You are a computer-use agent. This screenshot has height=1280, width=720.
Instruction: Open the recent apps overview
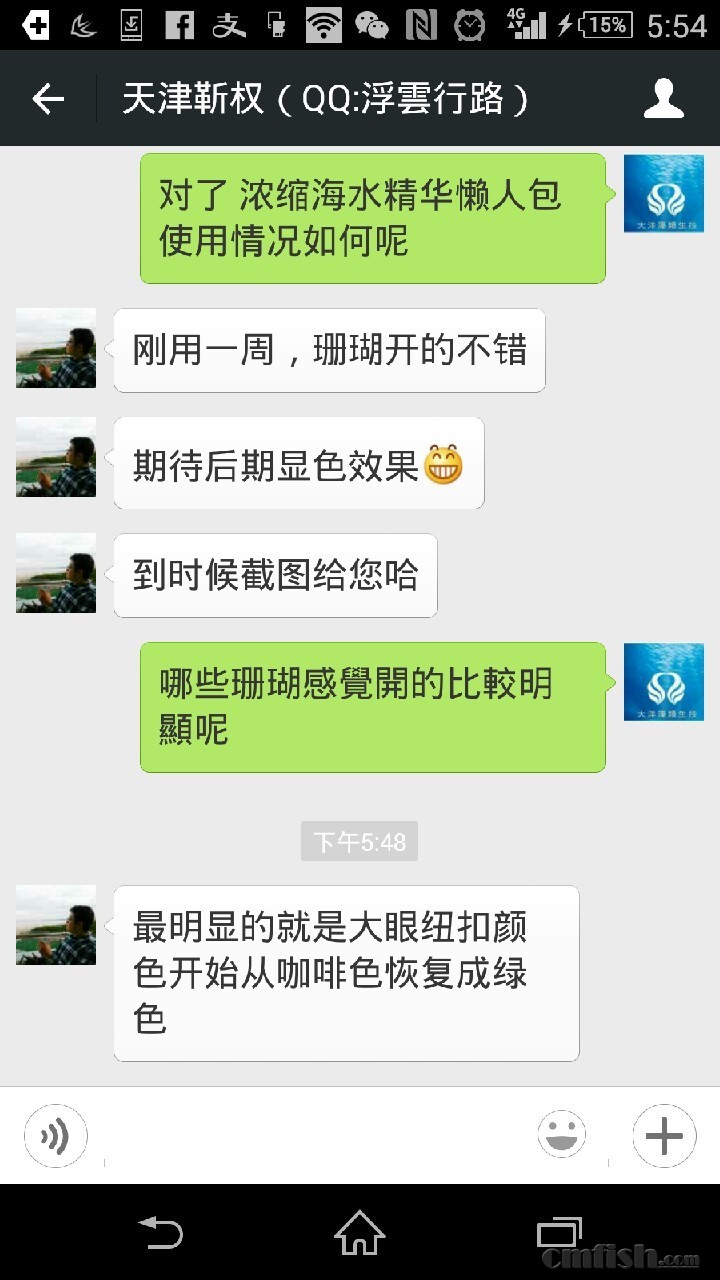[558, 1232]
